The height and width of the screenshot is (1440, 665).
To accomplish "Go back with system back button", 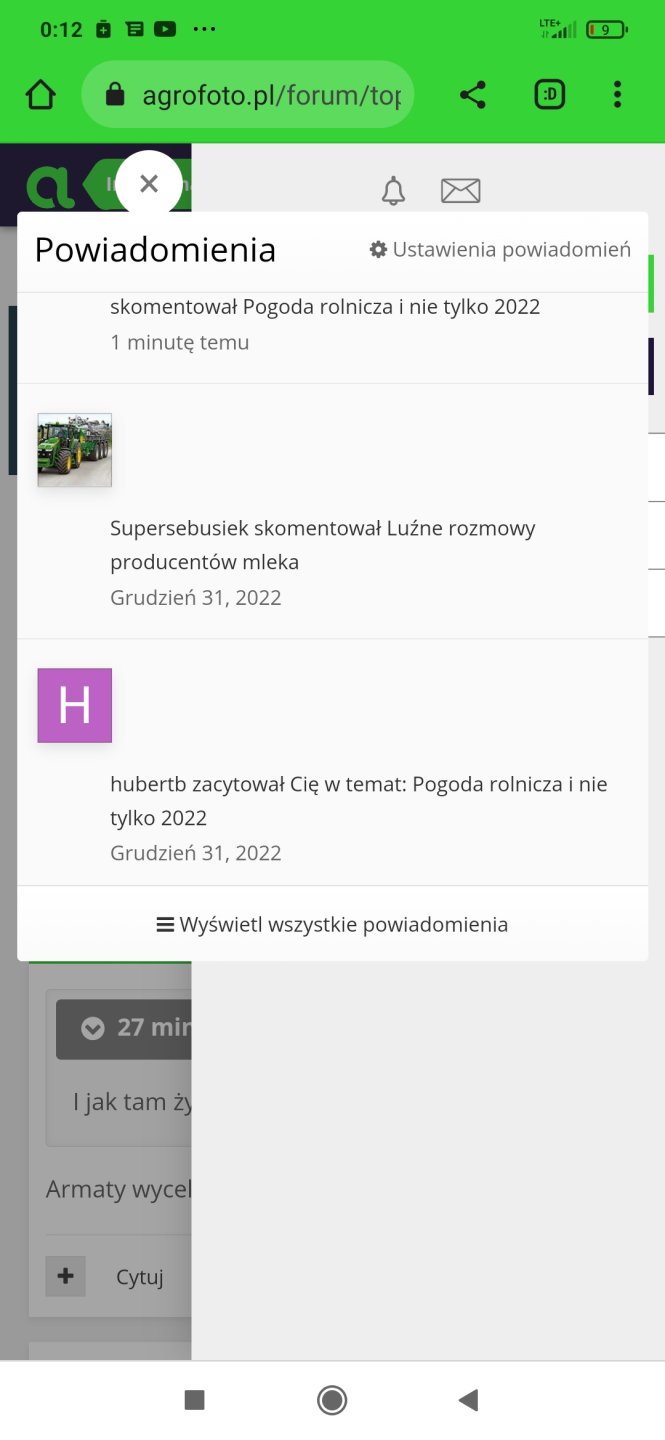I will pyautogui.click(x=468, y=1400).
